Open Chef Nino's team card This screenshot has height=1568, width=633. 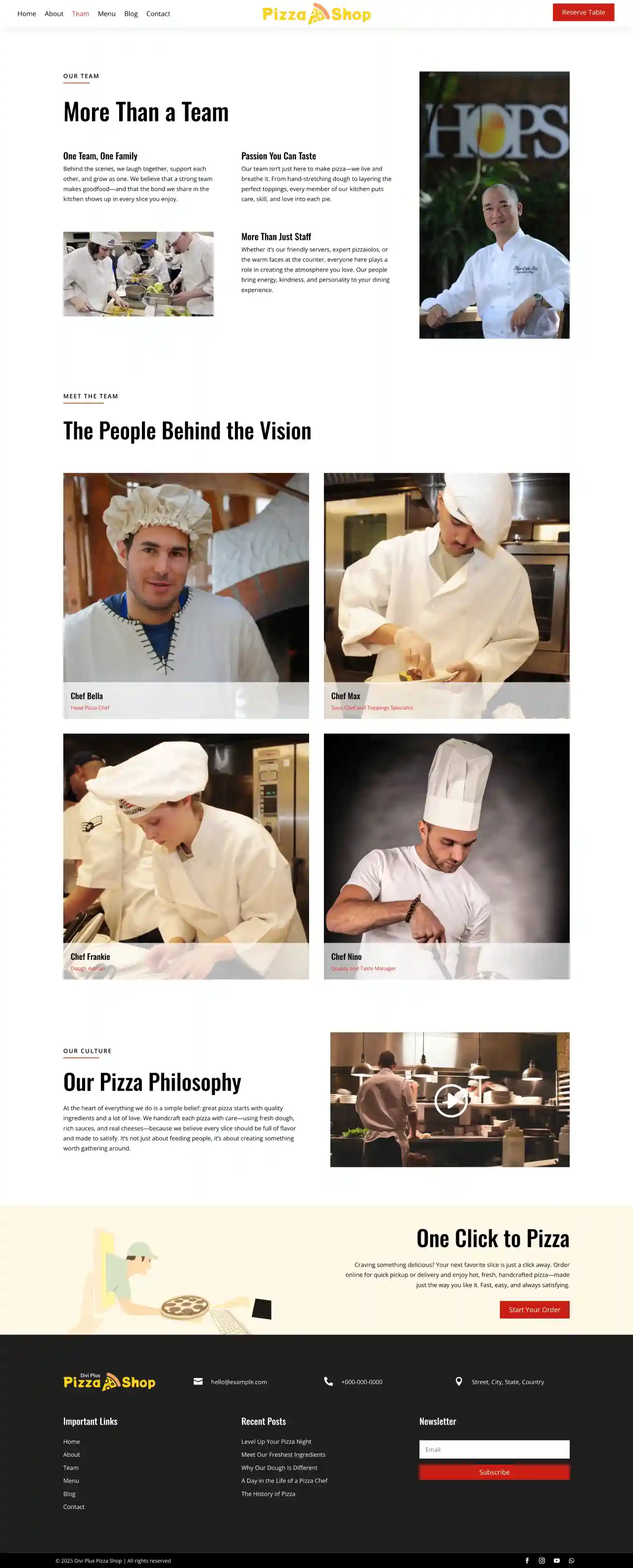click(x=446, y=855)
